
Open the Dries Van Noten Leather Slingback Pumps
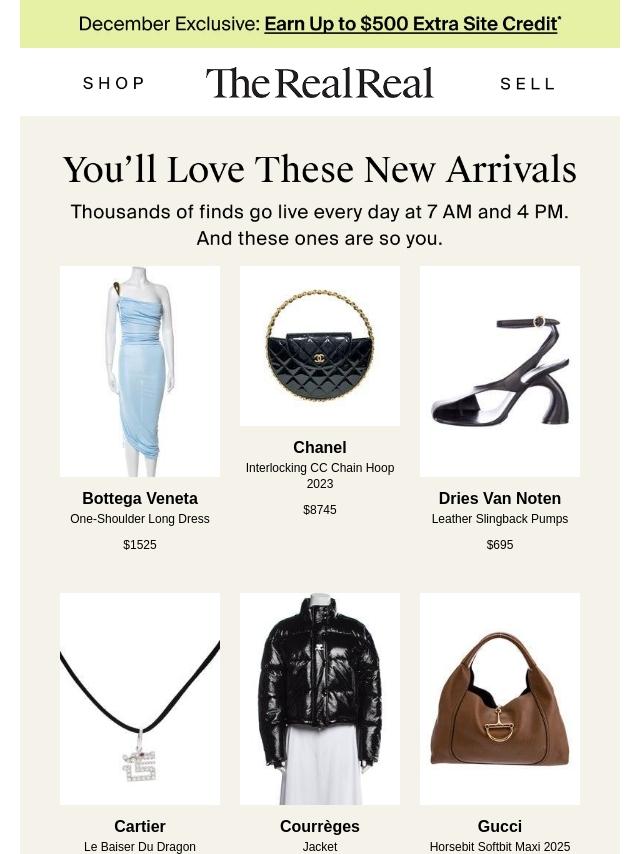pos(500,371)
